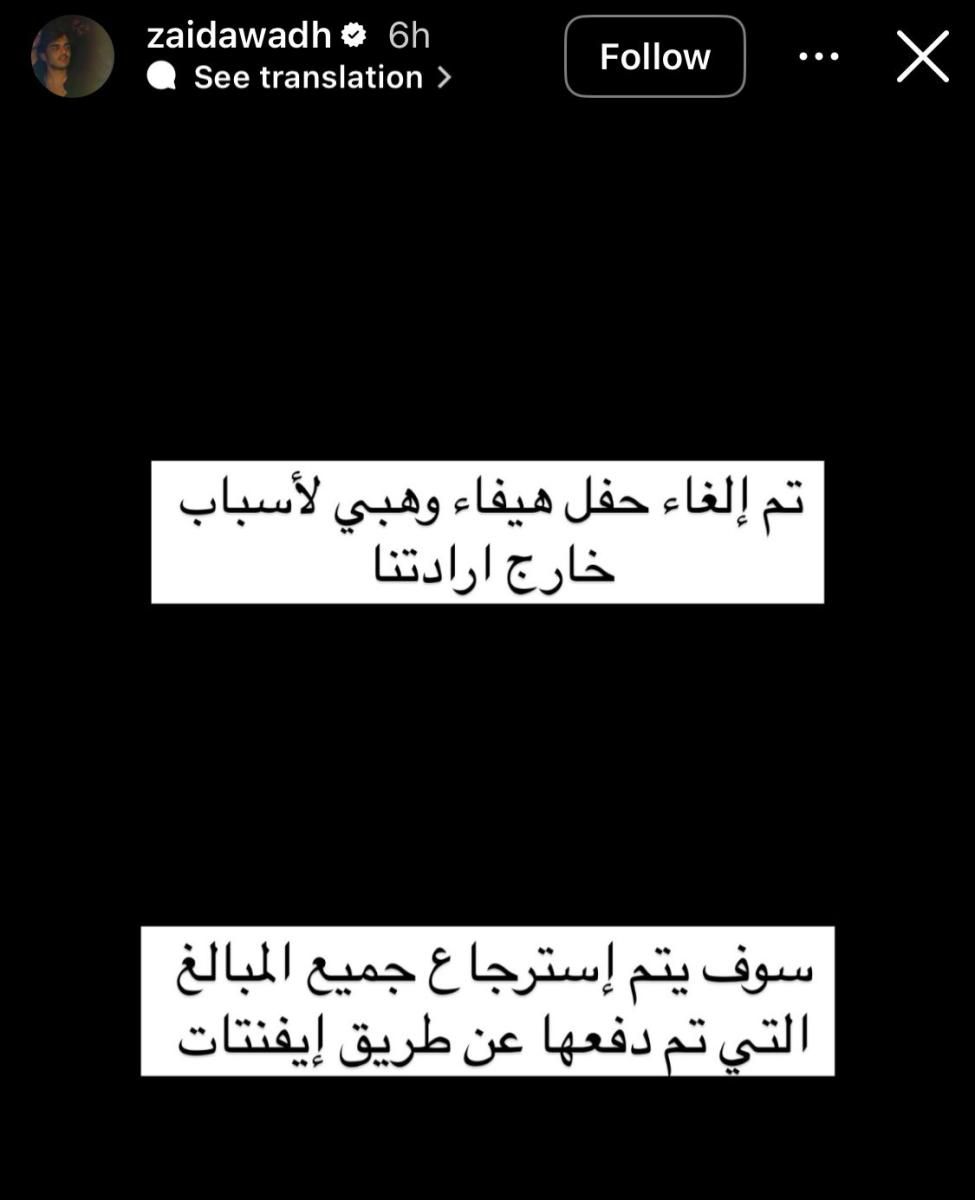Toggle following by tapping Follow

tap(655, 57)
